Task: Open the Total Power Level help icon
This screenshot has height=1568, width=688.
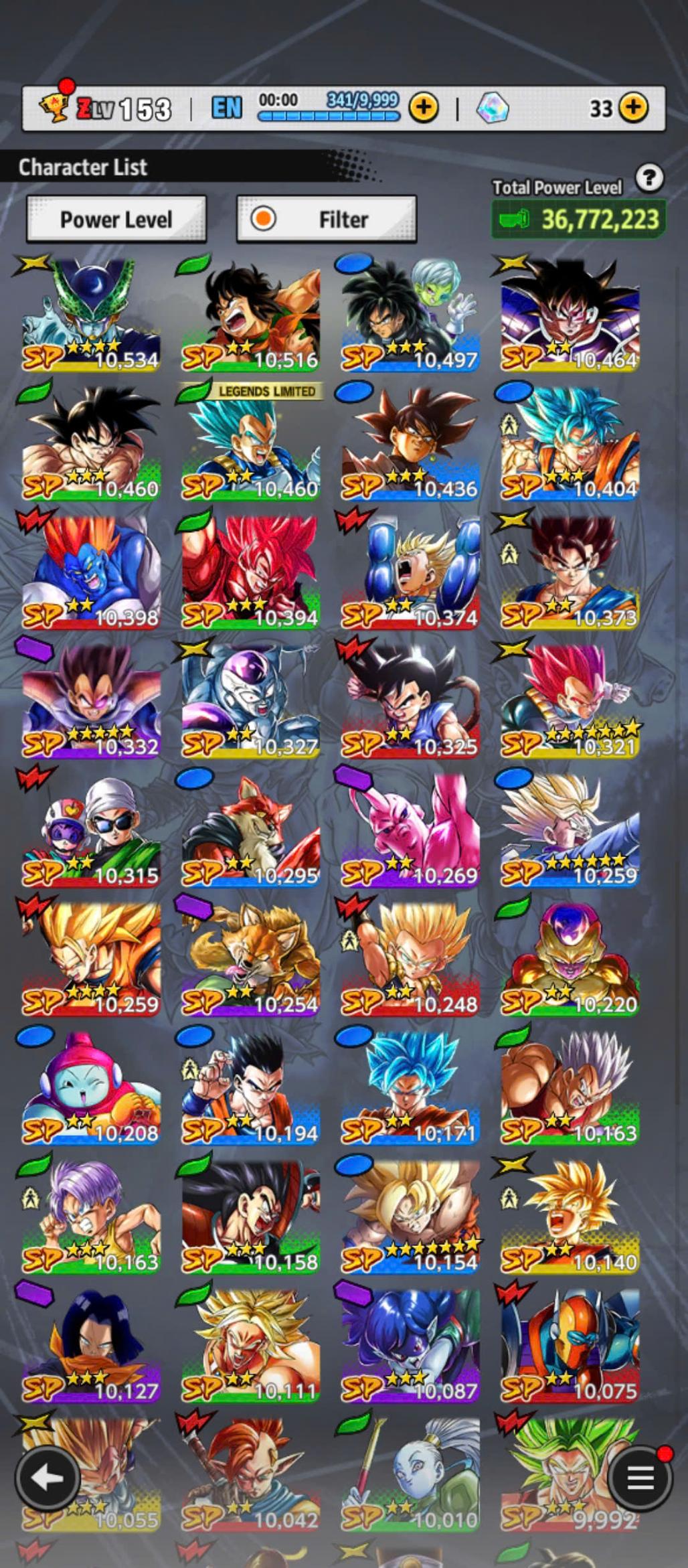Action: (649, 178)
